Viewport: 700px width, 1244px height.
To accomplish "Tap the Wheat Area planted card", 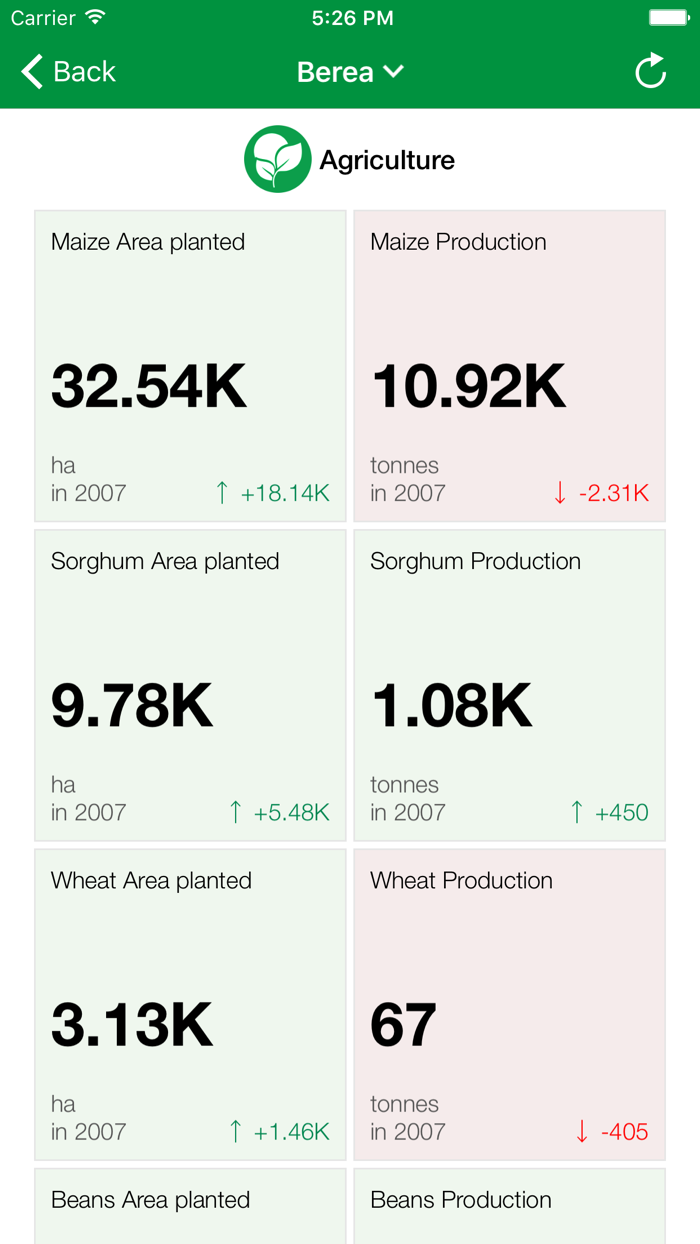I will click(x=190, y=1004).
